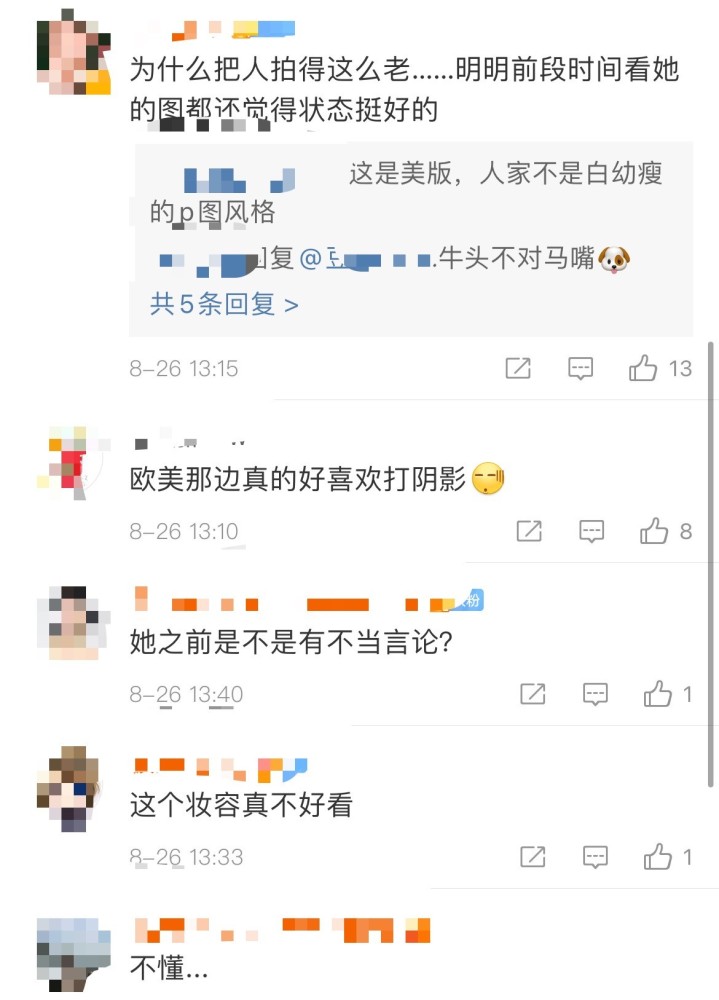Reply to the comment posted at 8-26 13:15

click(x=581, y=368)
